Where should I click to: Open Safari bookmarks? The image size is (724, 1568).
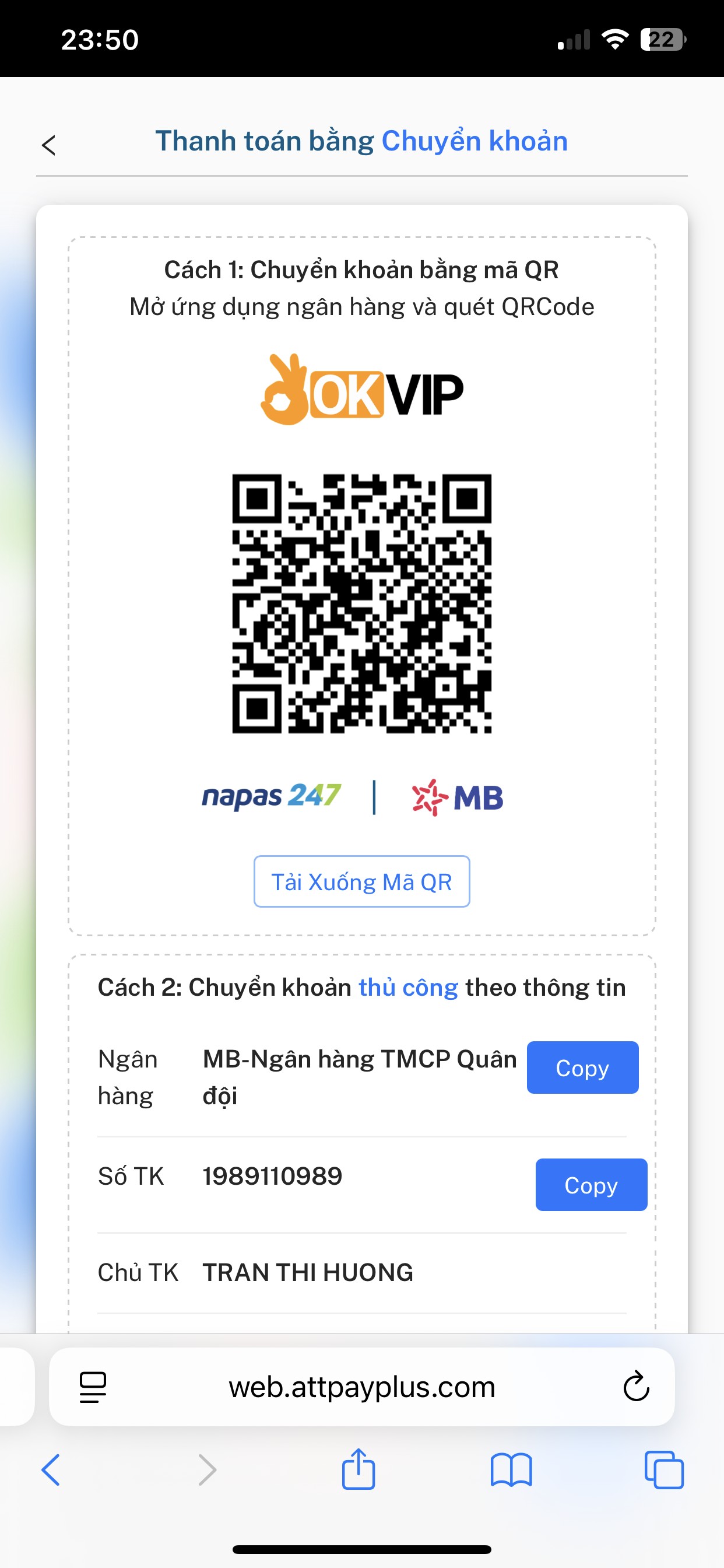511,1470
